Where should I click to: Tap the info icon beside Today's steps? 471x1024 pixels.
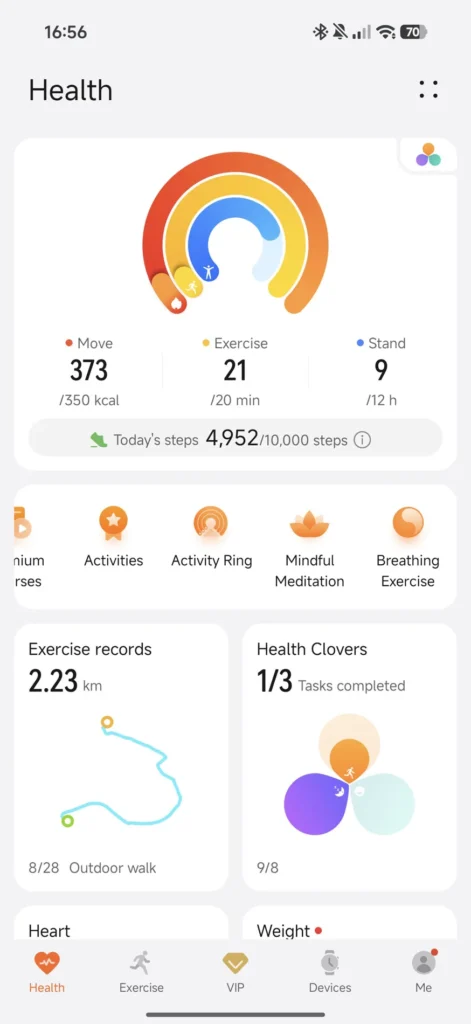362,440
